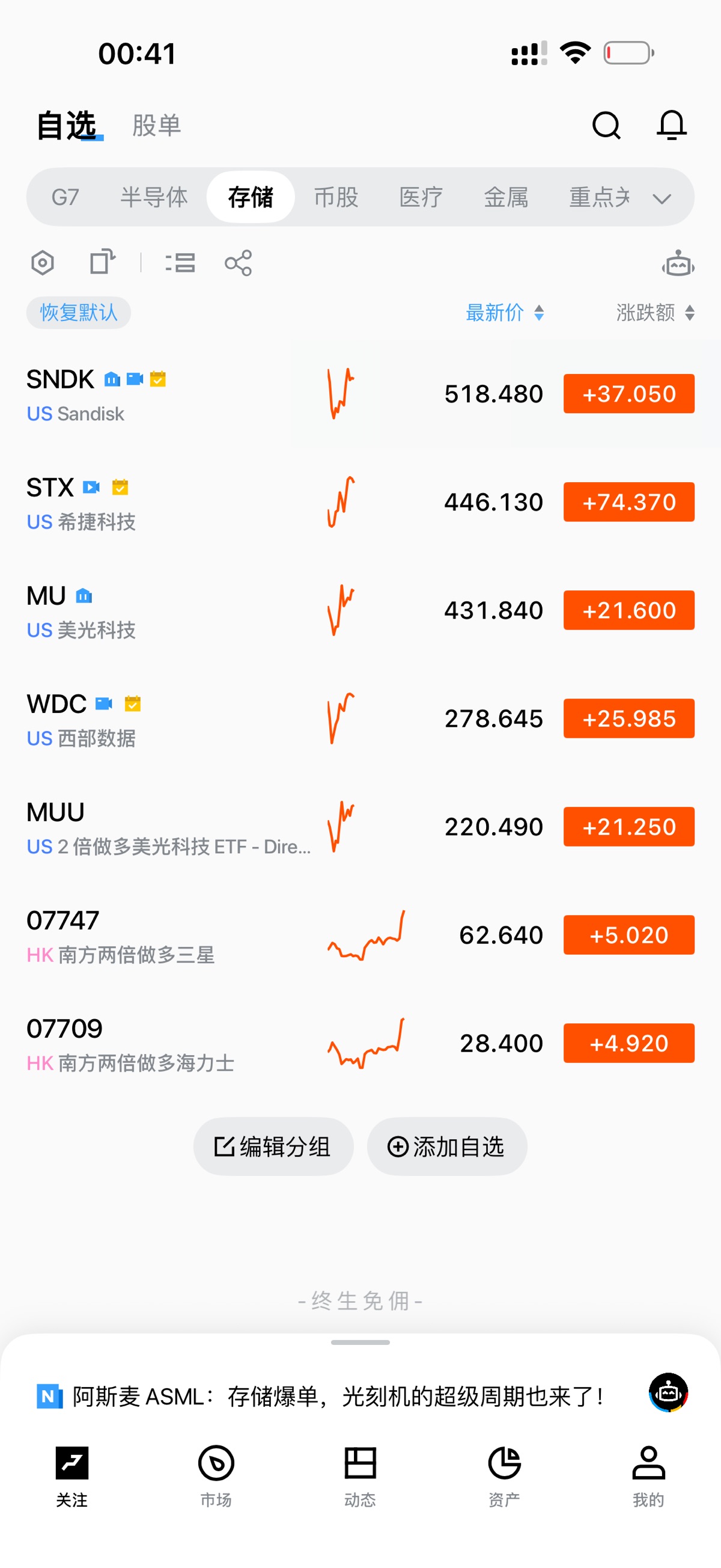Sort the list by 涨跌额
This screenshot has width=721, height=1568.
click(x=654, y=313)
